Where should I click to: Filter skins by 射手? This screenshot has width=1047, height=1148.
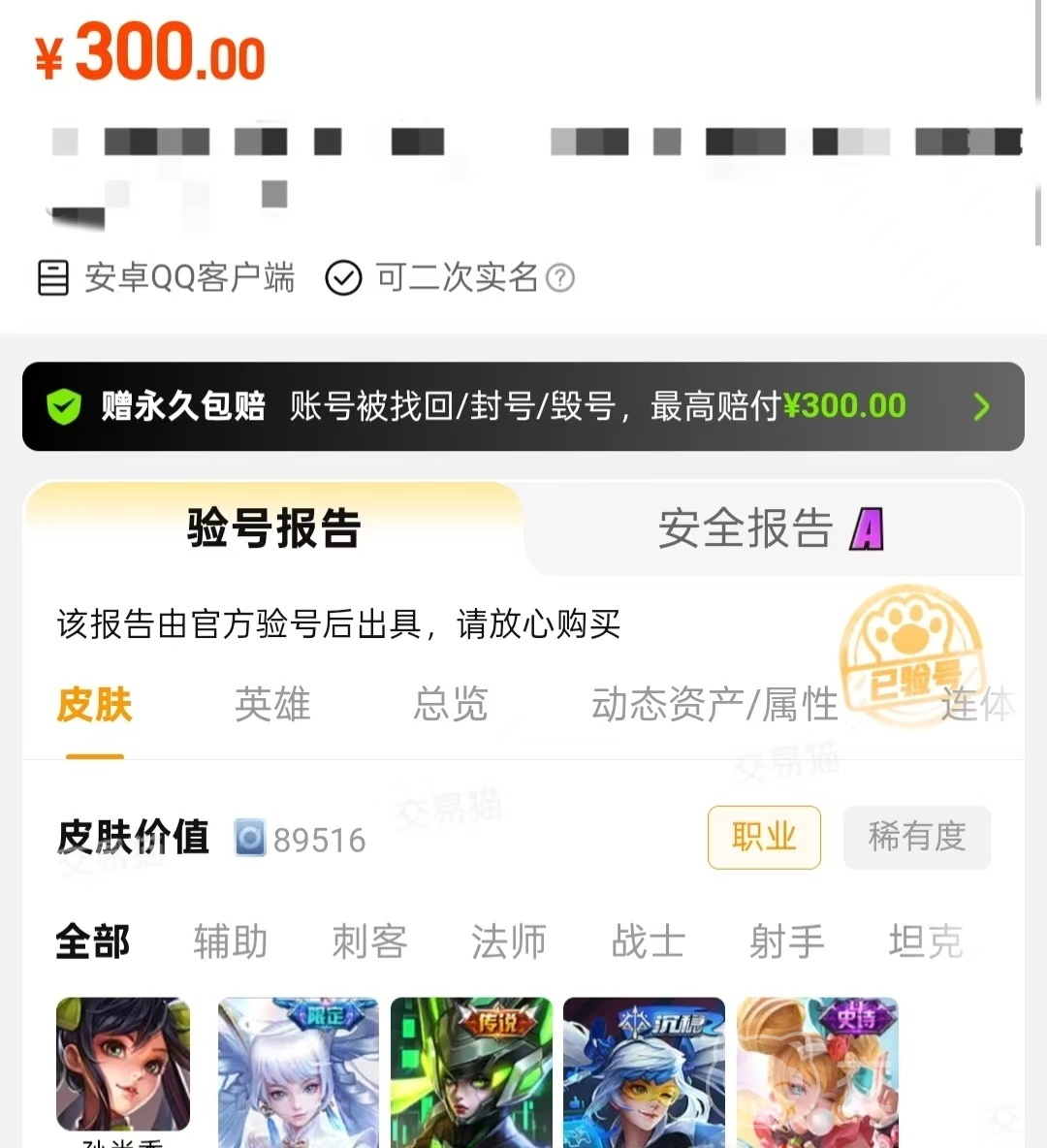click(x=787, y=941)
